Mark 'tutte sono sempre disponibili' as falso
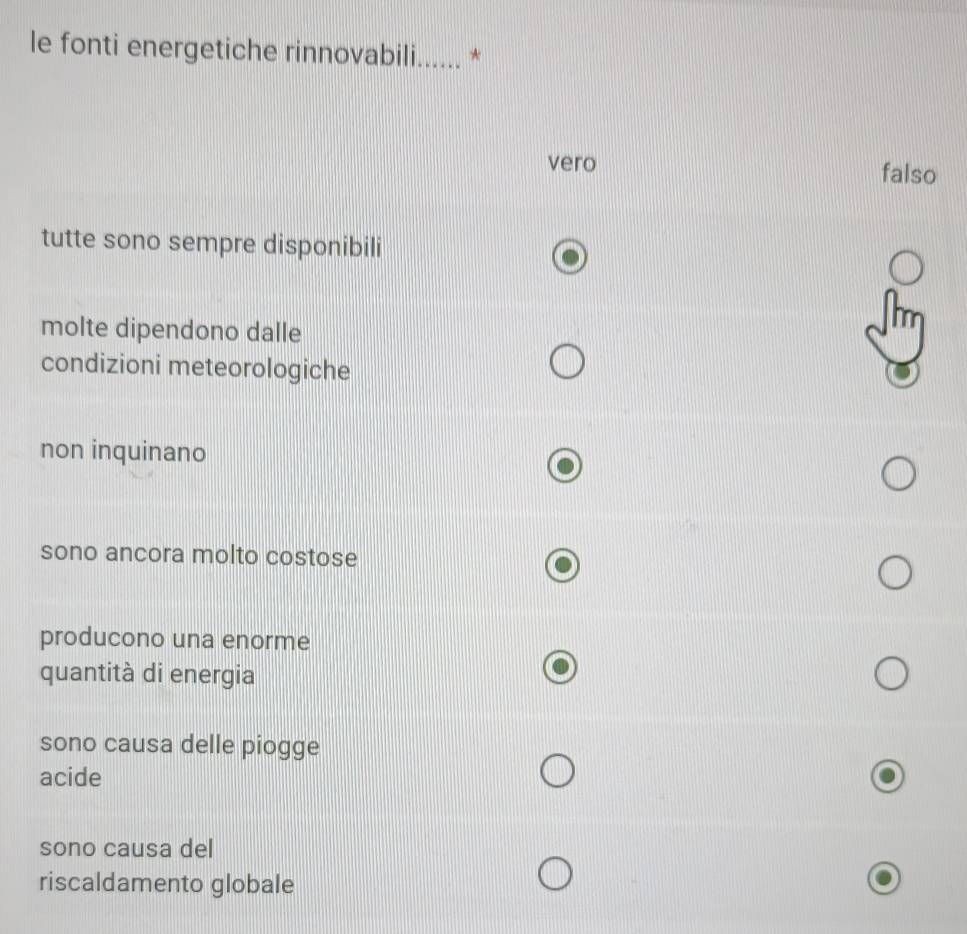967x934 pixels. (x=904, y=269)
